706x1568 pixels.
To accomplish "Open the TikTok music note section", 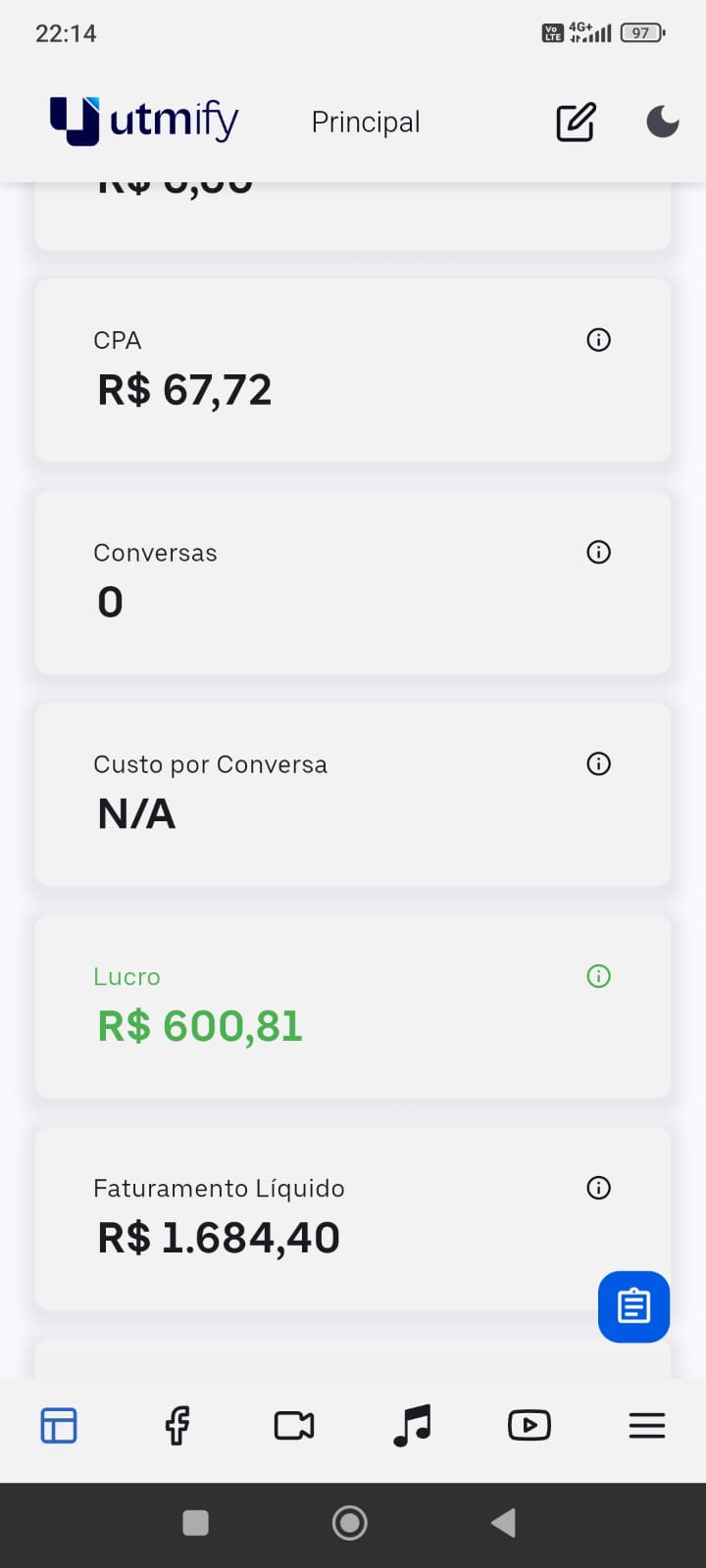I will tap(411, 1426).
